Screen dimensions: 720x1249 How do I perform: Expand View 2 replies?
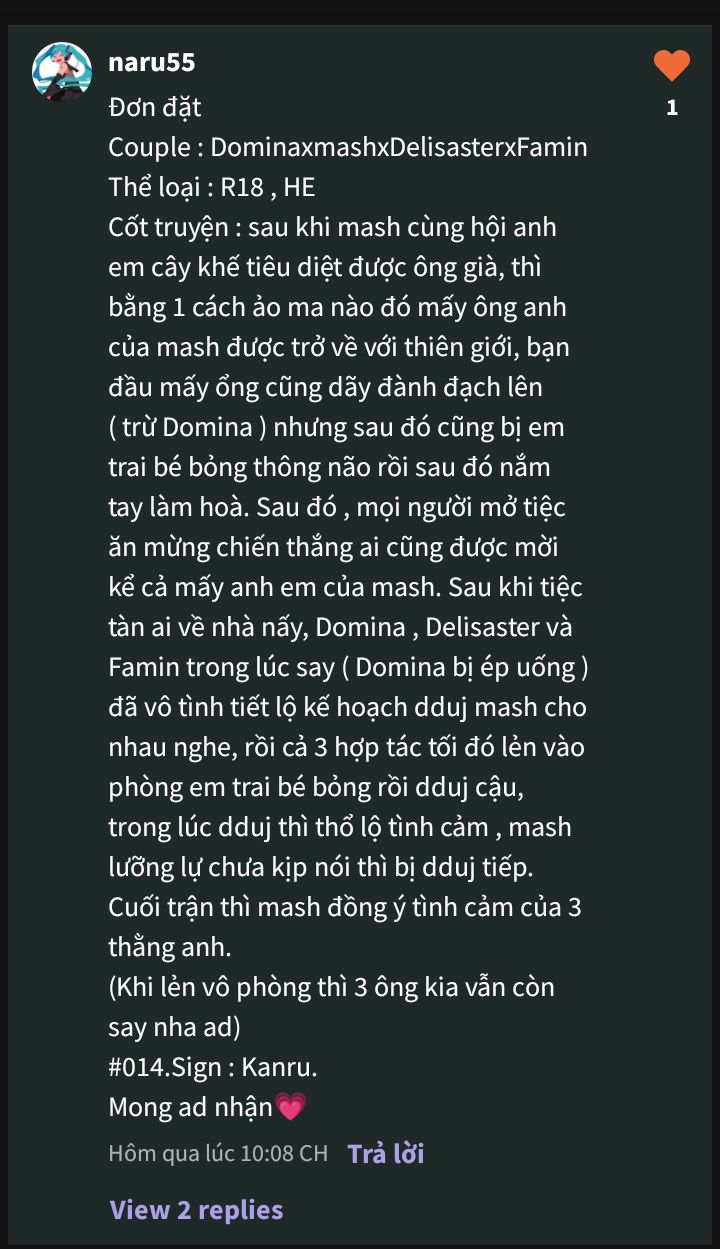(196, 1210)
